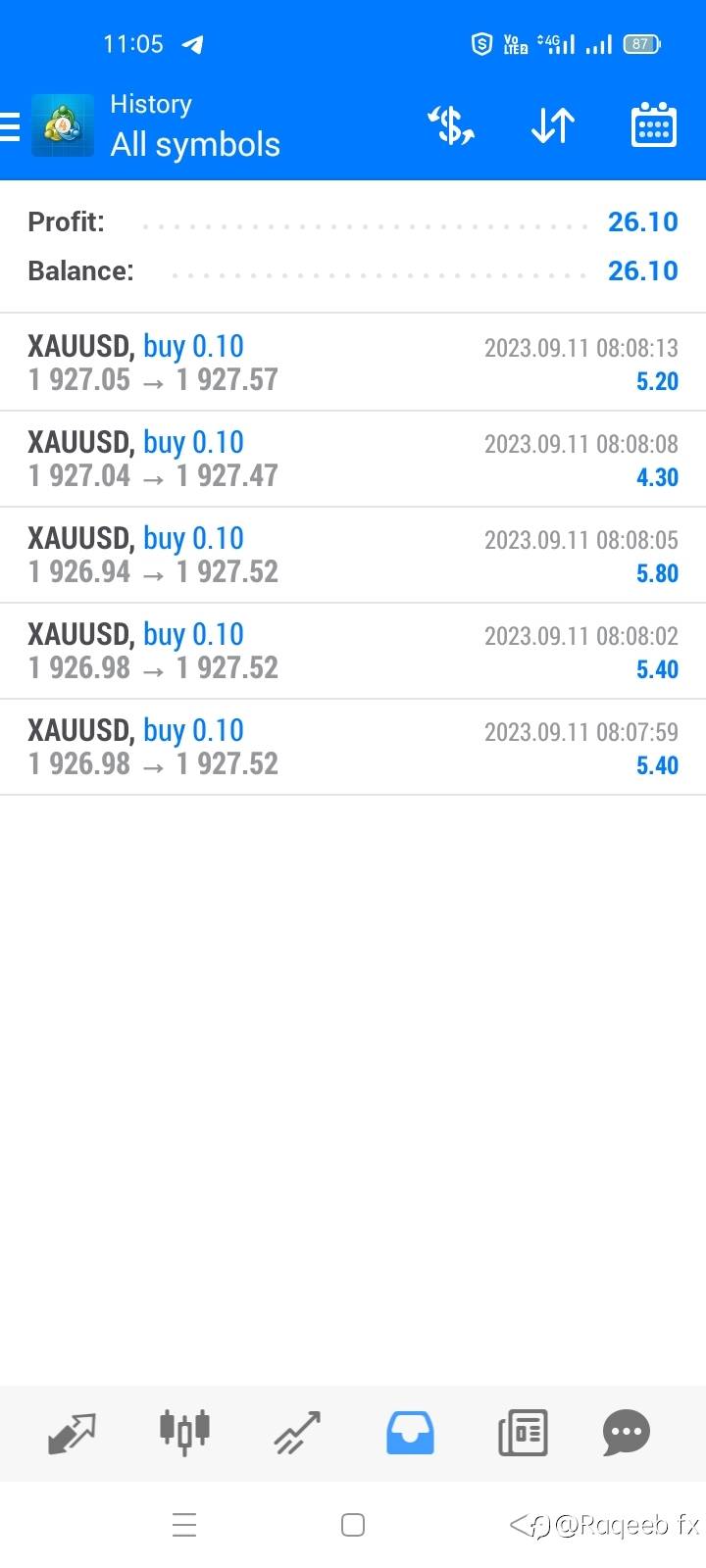The image size is (706, 1568).
Task: Switch to the Quotes tab
Action: coord(72,1433)
